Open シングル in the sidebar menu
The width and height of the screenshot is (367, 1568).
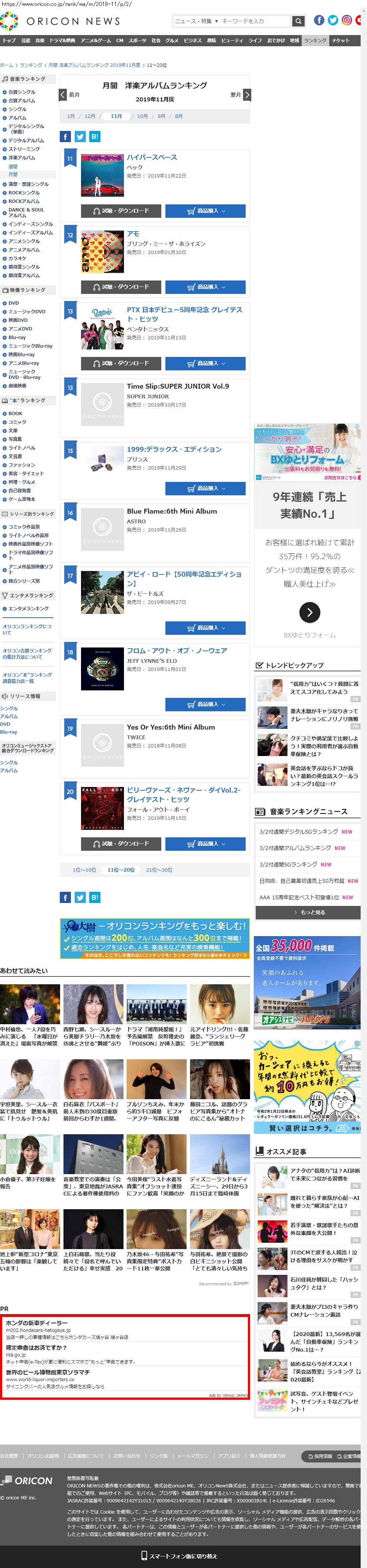(x=17, y=109)
